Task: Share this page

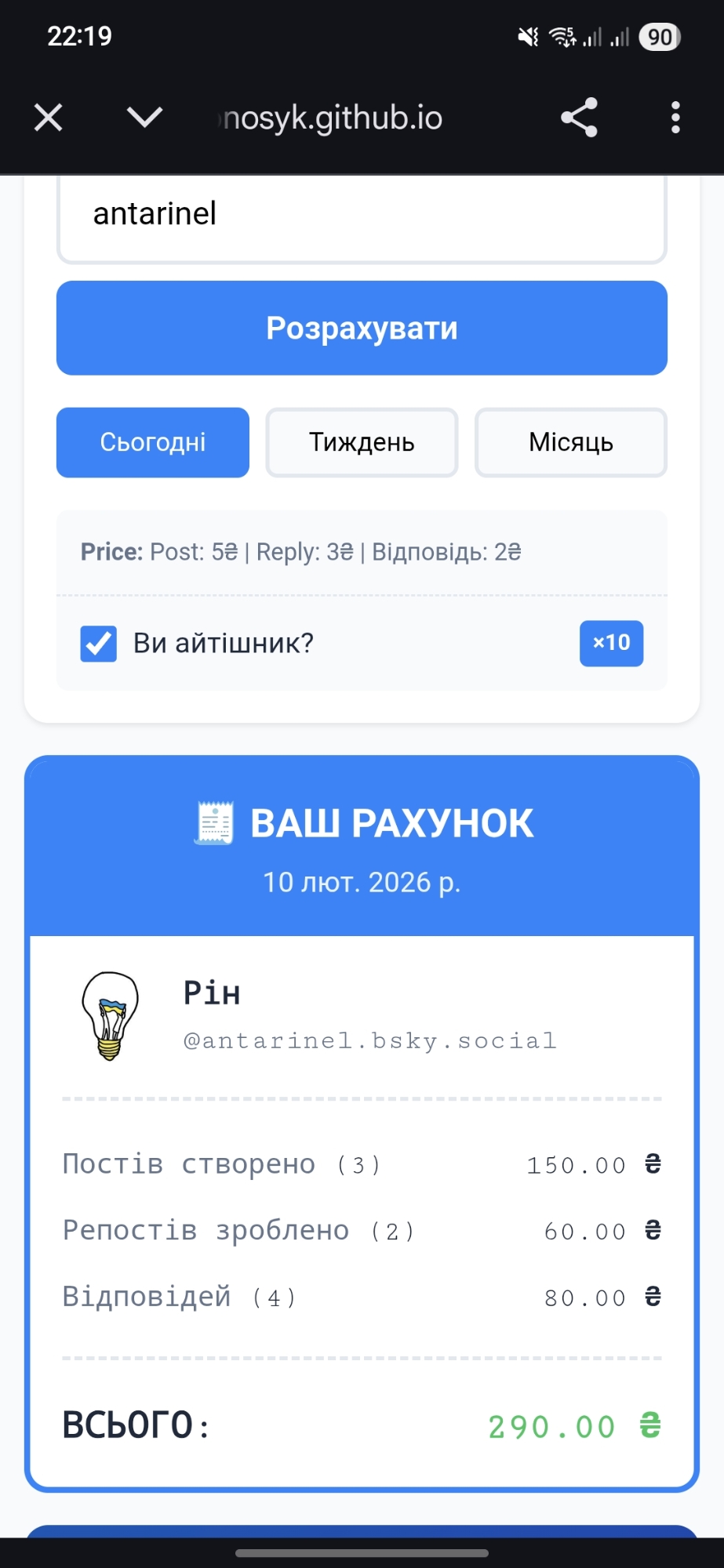Action: coord(580,118)
